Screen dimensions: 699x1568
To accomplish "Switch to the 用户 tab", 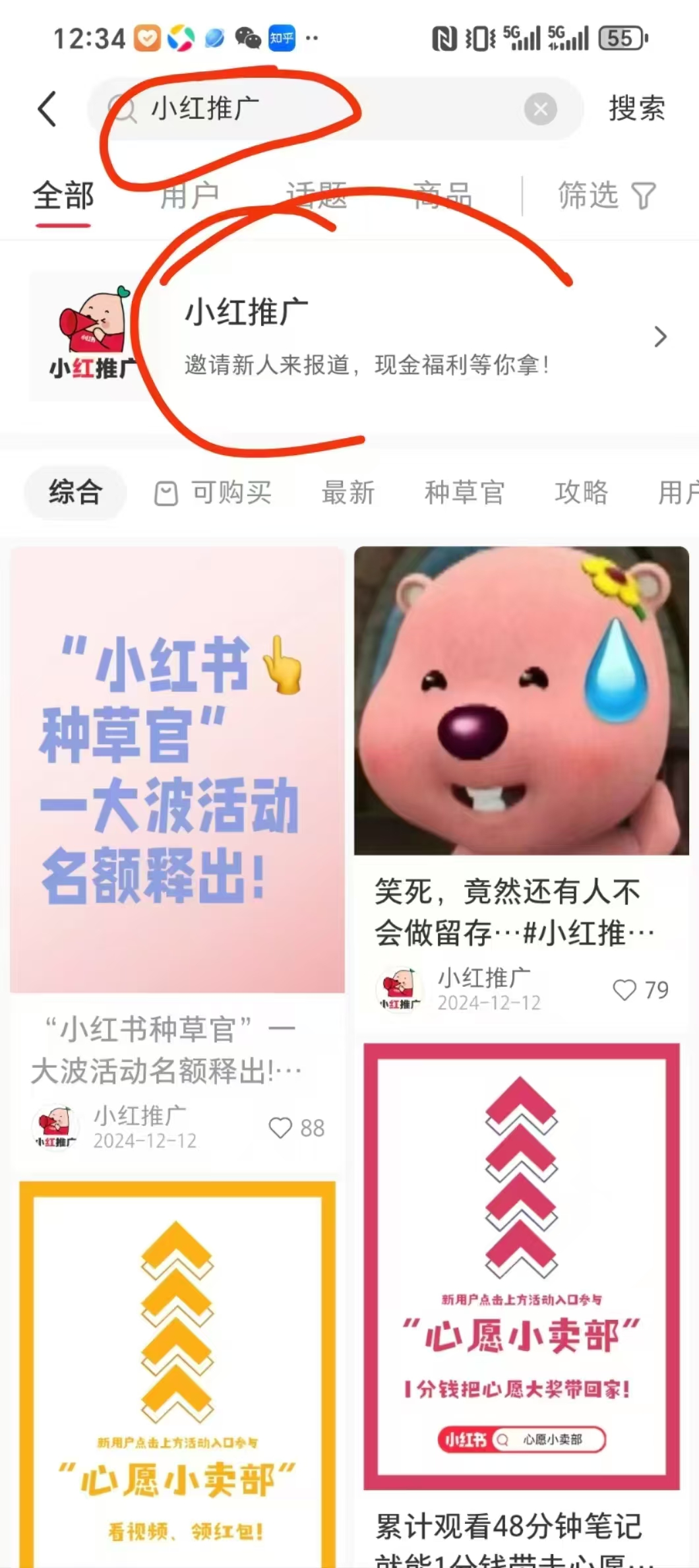I will [x=189, y=196].
